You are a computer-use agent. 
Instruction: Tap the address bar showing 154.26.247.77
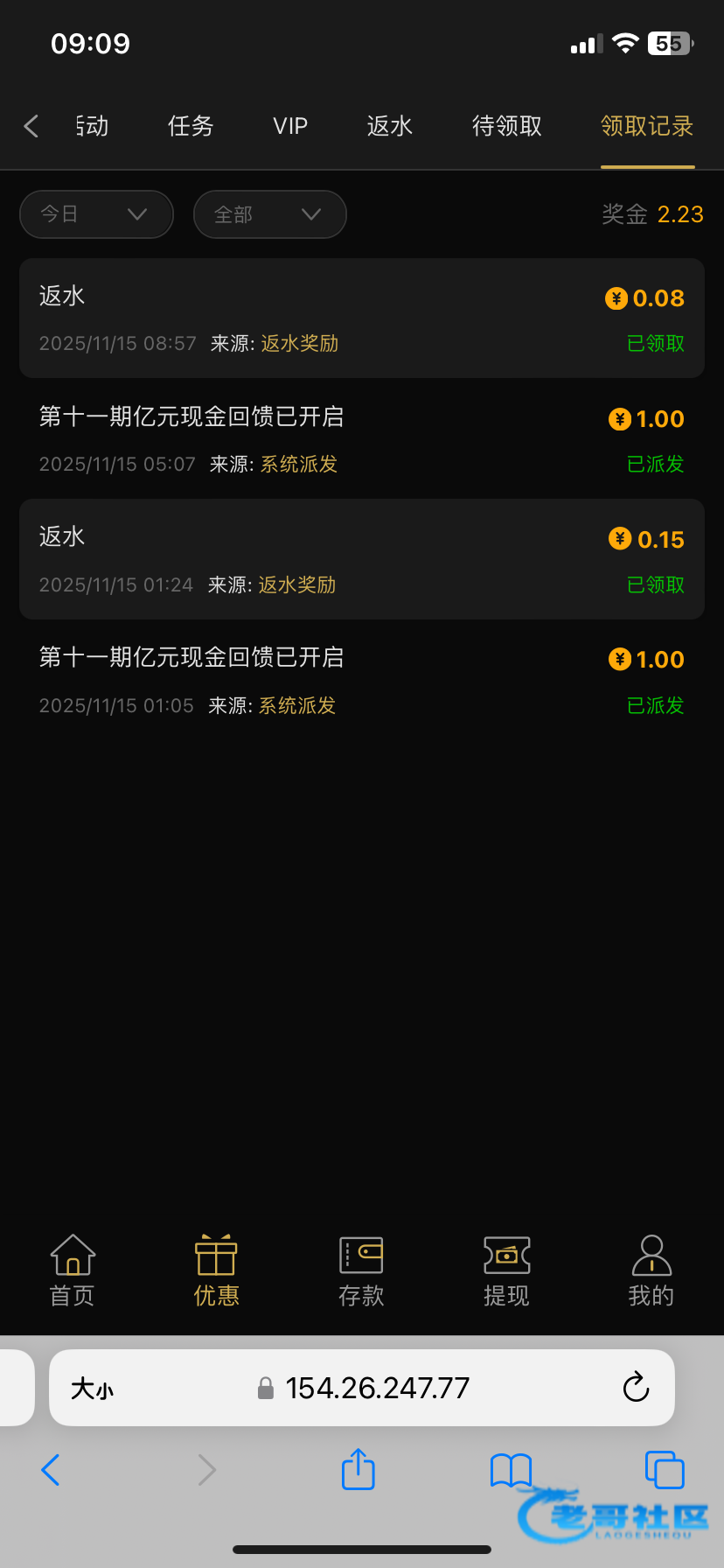pos(376,1388)
